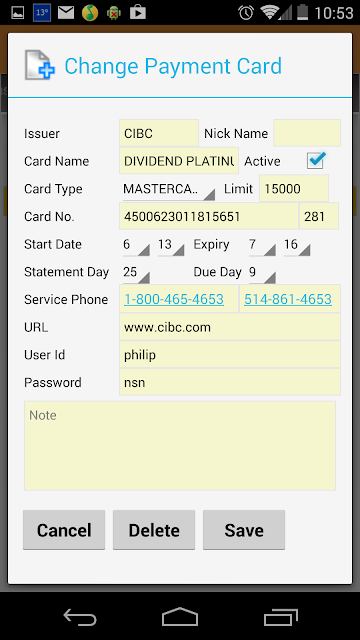Save the payment card
This screenshot has height=640, width=360.
click(244, 530)
